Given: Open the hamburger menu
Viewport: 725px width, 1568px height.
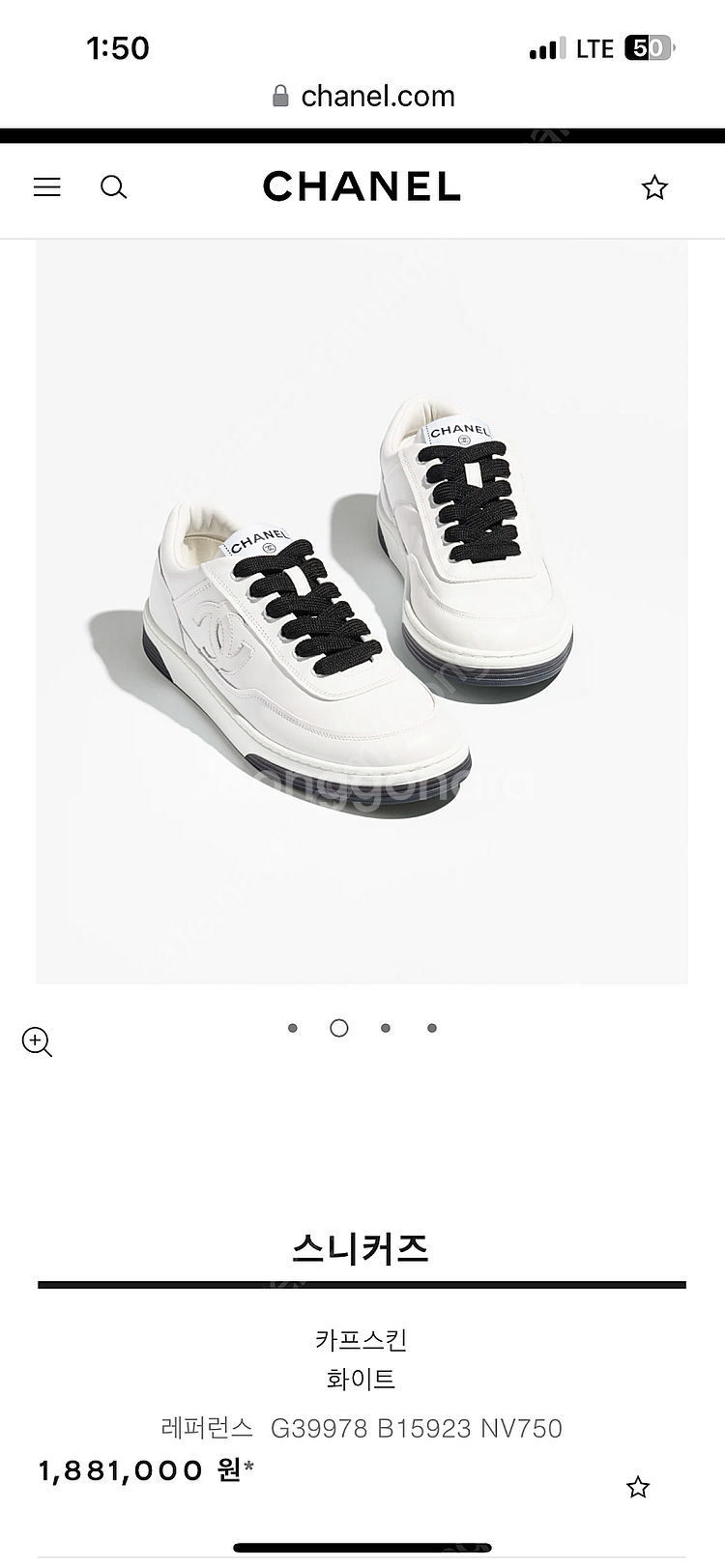Looking at the screenshot, I should [x=47, y=187].
